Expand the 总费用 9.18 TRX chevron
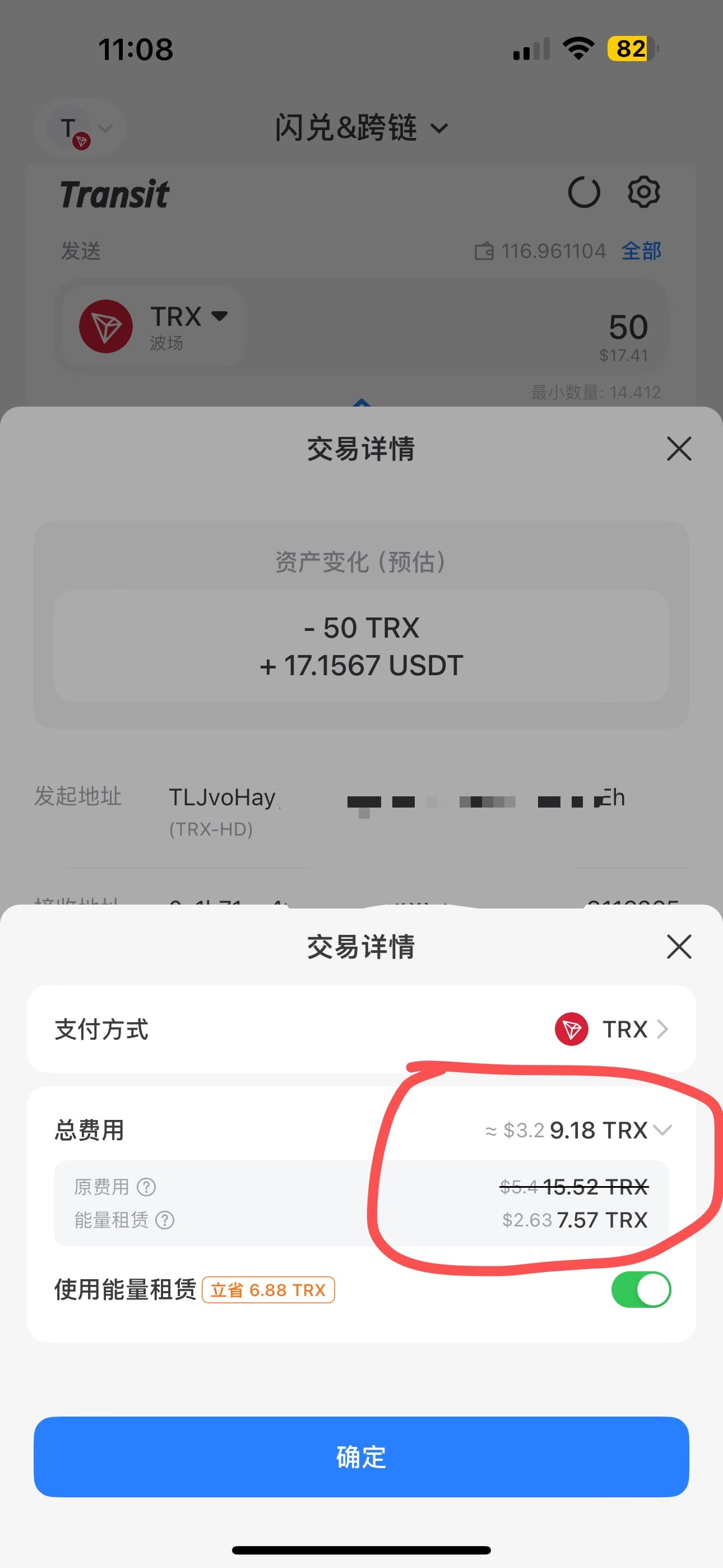This screenshot has height=1568, width=723. (x=662, y=1131)
